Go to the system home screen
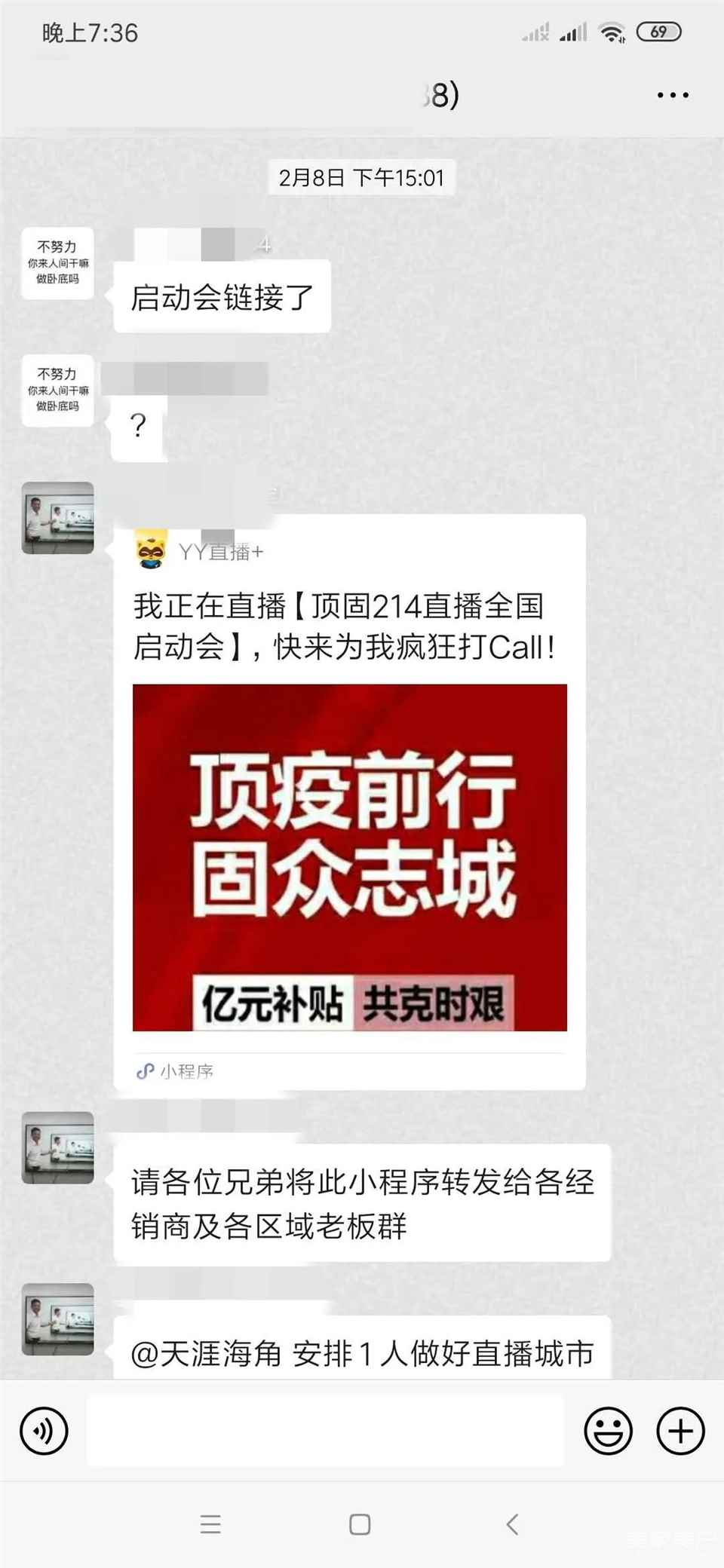724x1568 pixels. coord(360,1524)
